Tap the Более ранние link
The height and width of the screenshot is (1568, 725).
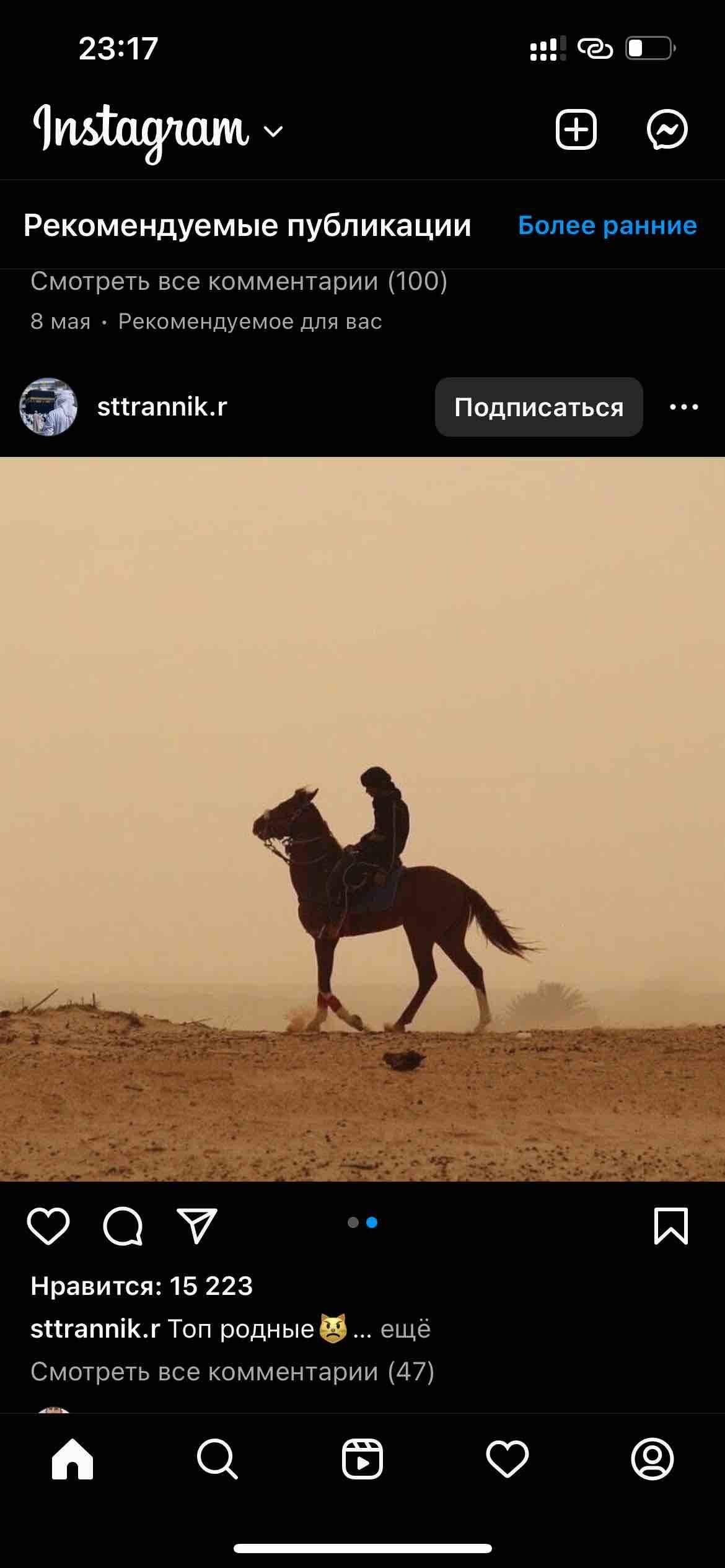(607, 225)
